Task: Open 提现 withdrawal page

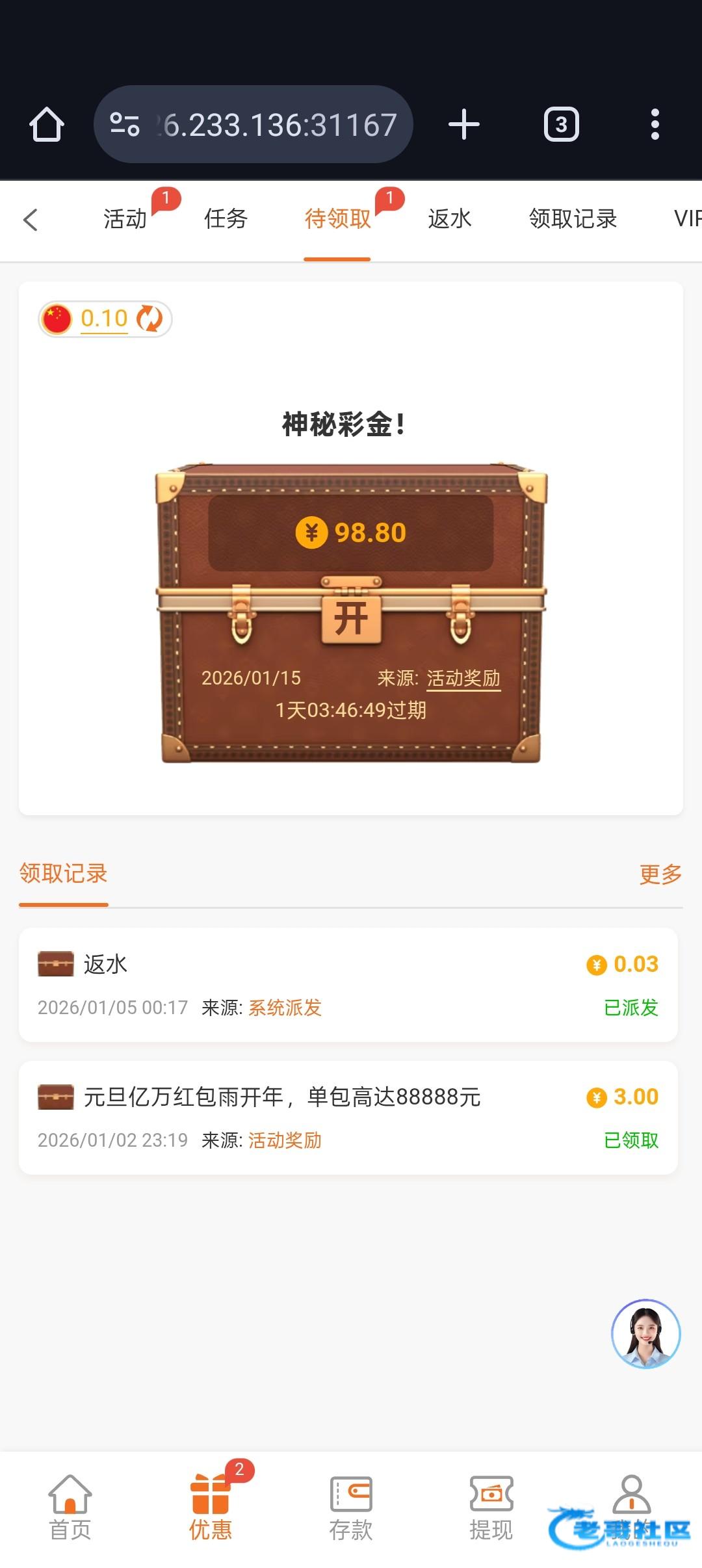Action: tap(491, 1508)
